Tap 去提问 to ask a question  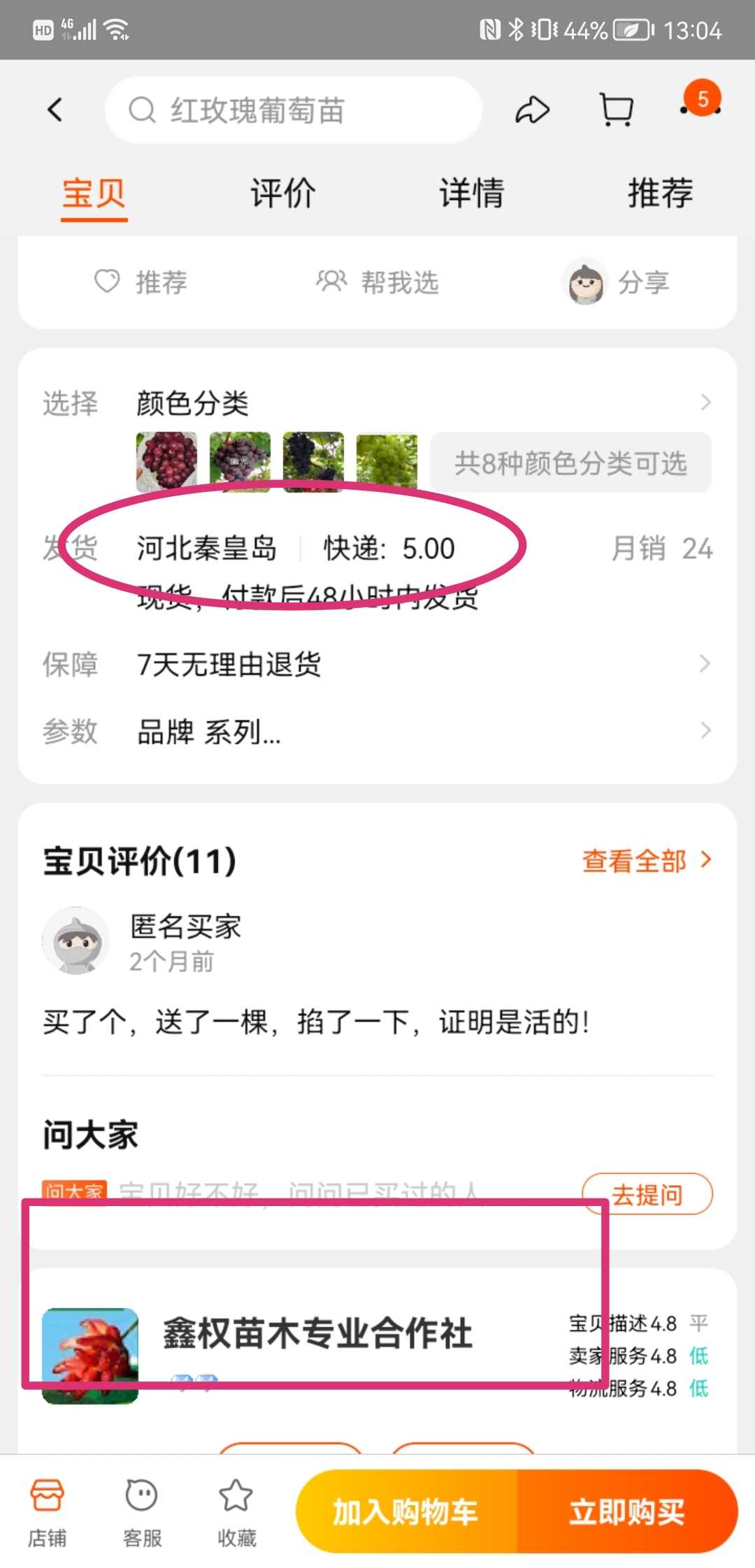click(x=647, y=1194)
